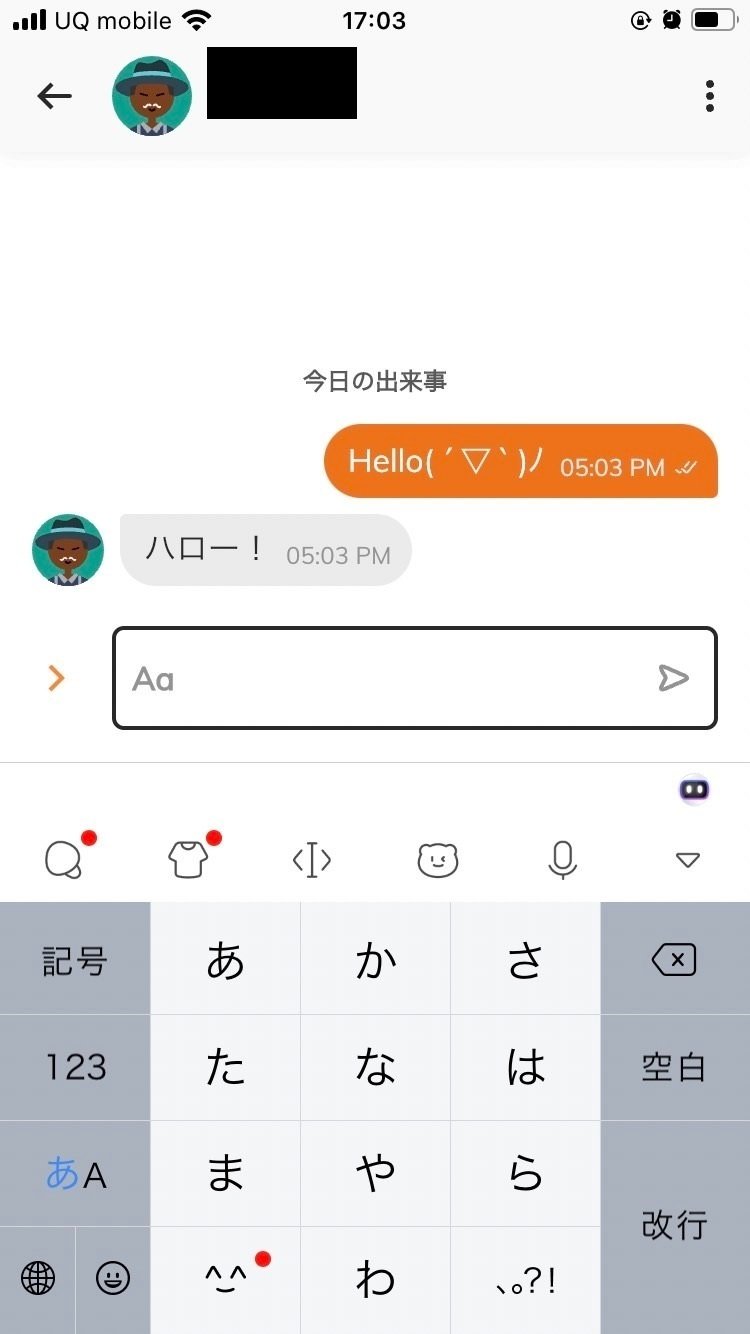Image resolution: width=750 pixels, height=1334 pixels.
Task: Open the purple robot assistant icon
Action: tap(694, 788)
